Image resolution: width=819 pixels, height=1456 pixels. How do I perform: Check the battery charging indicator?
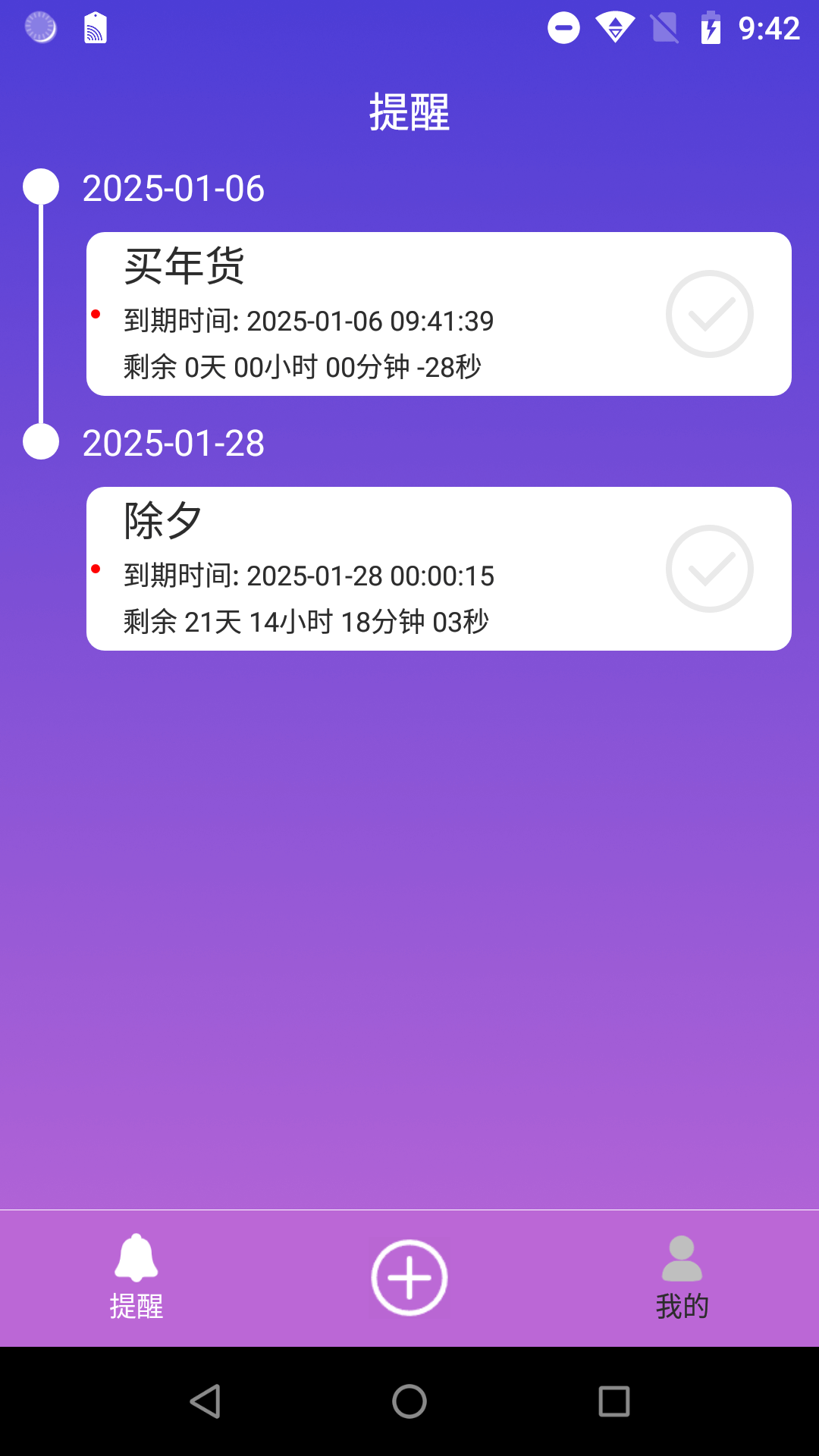711,27
